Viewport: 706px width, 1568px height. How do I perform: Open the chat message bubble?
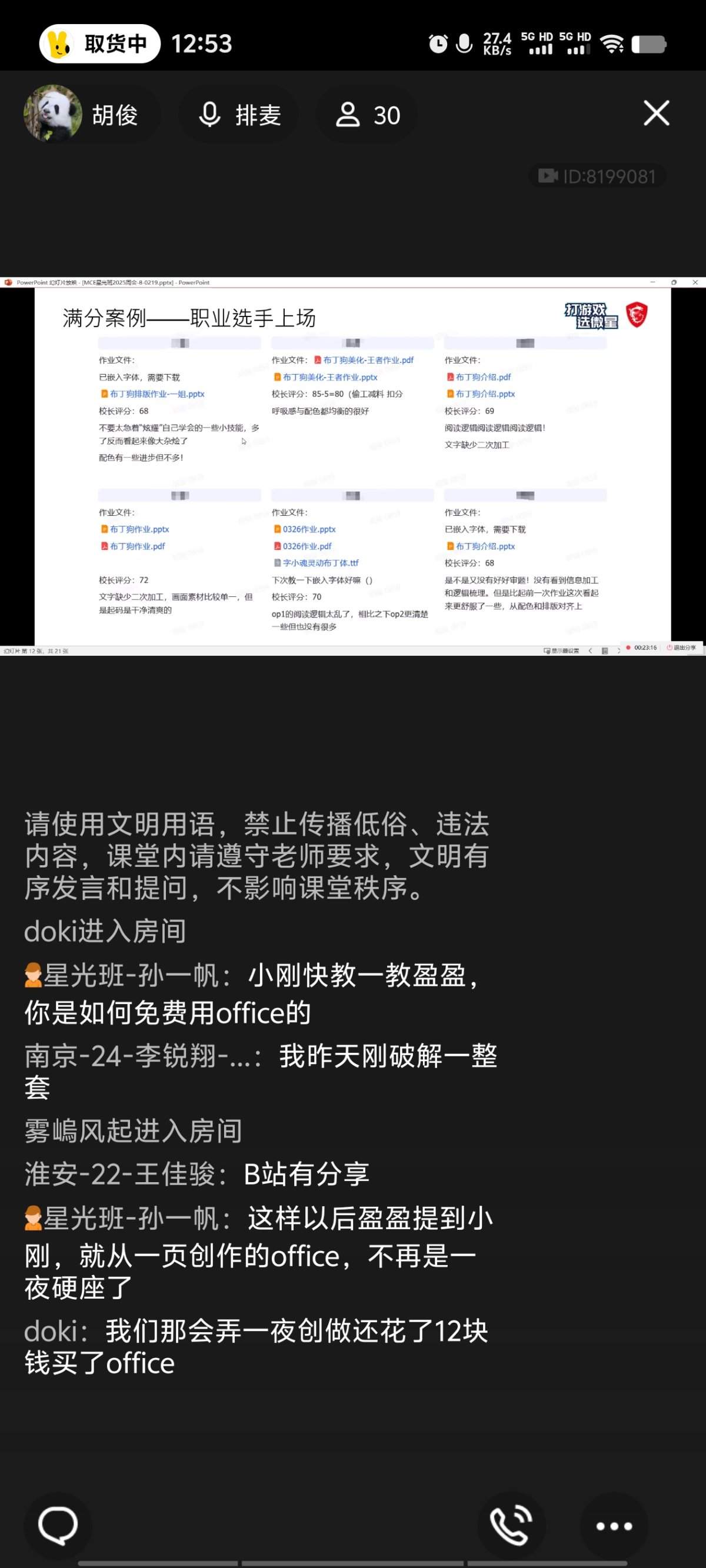pyautogui.click(x=58, y=1526)
